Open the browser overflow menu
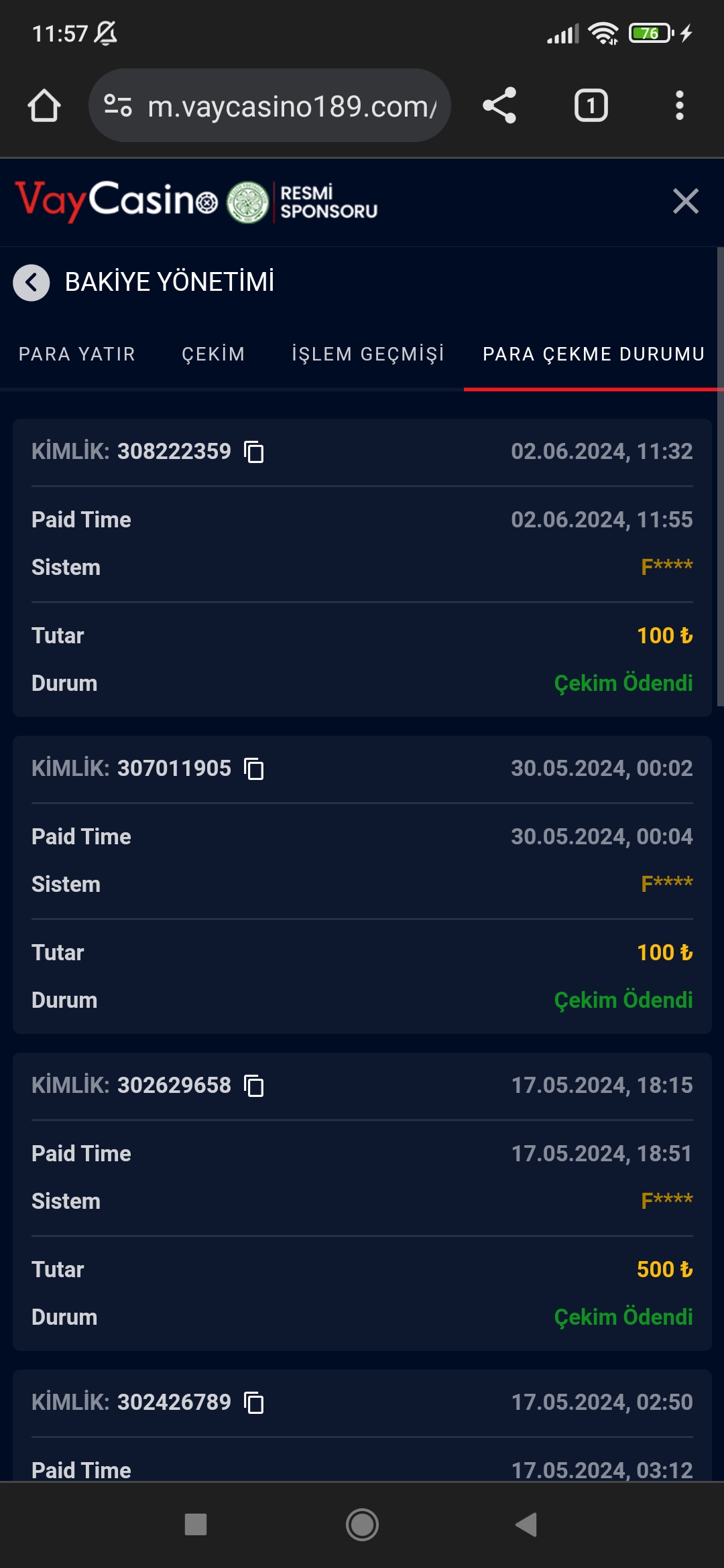The width and height of the screenshot is (724, 1568). pos(679,106)
